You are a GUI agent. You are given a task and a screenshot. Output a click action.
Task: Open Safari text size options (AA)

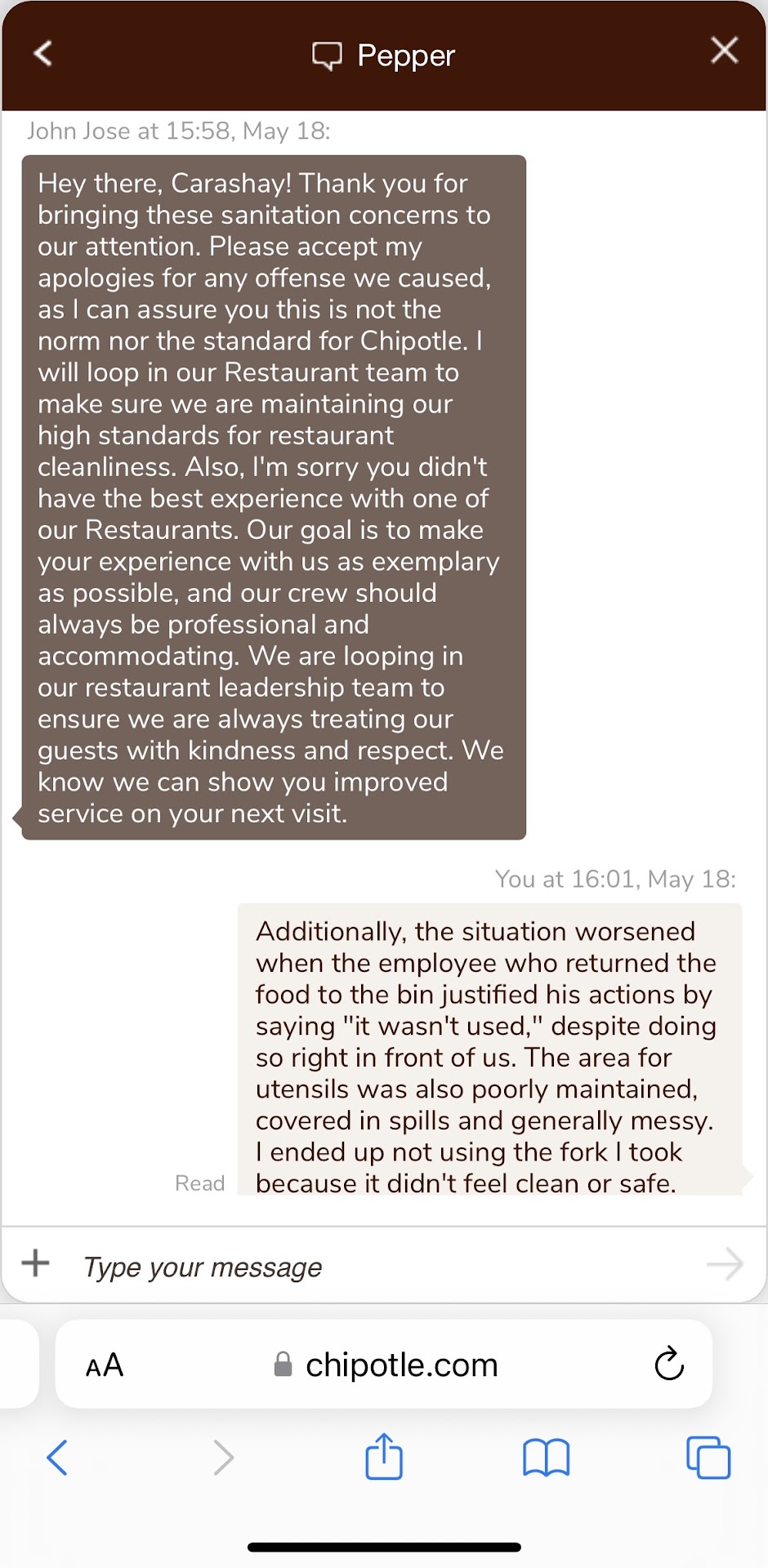pyautogui.click(x=105, y=1365)
